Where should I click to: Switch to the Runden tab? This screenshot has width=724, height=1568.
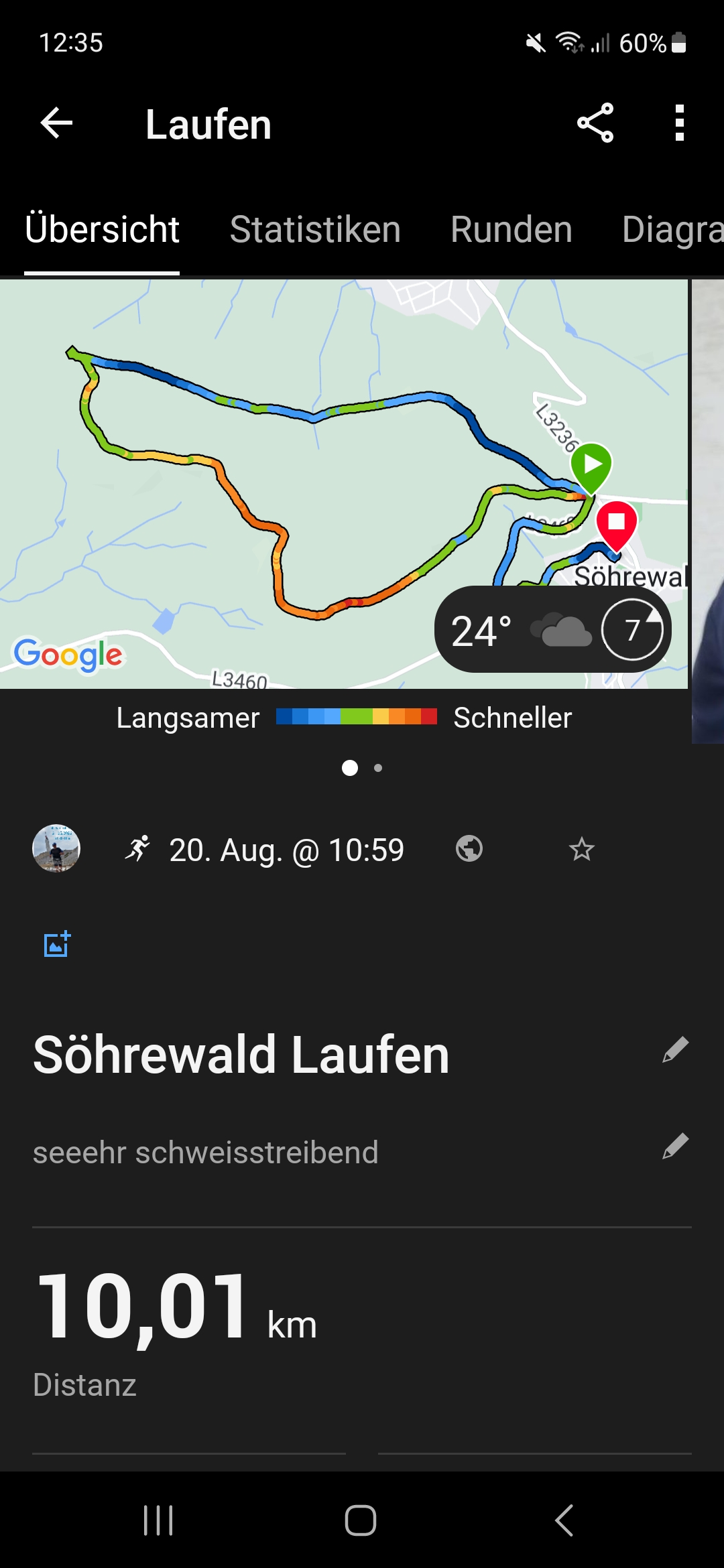pyautogui.click(x=511, y=230)
